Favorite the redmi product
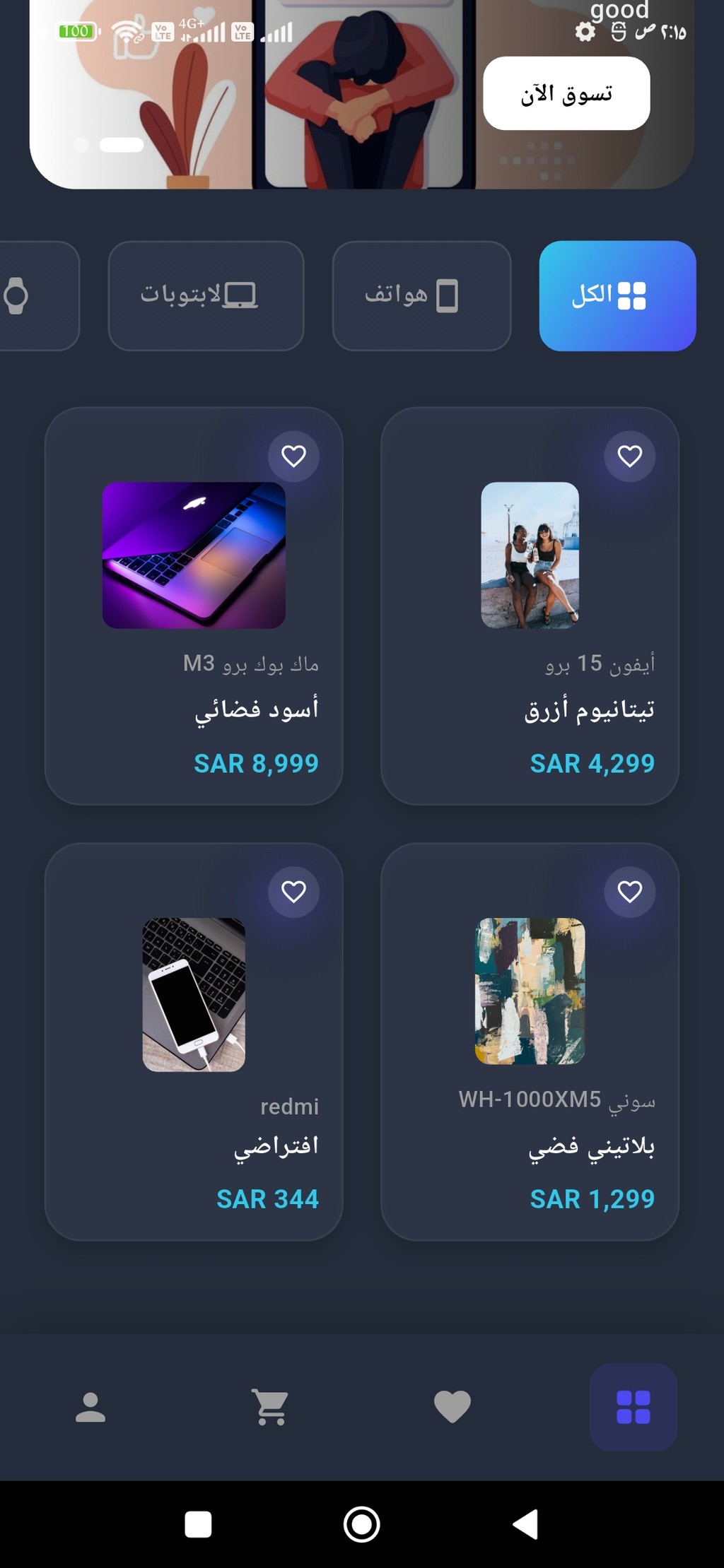This screenshot has height=1568, width=724. tap(293, 892)
